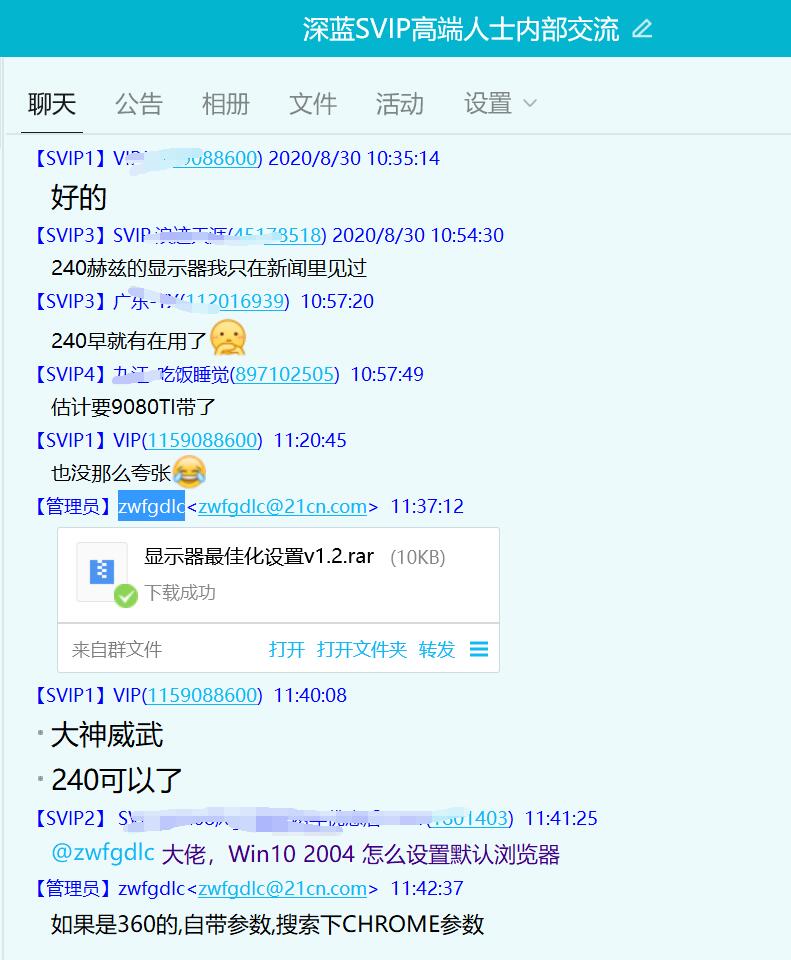Open the file card's more options menu
The image size is (791, 960).
(x=479, y=650)
